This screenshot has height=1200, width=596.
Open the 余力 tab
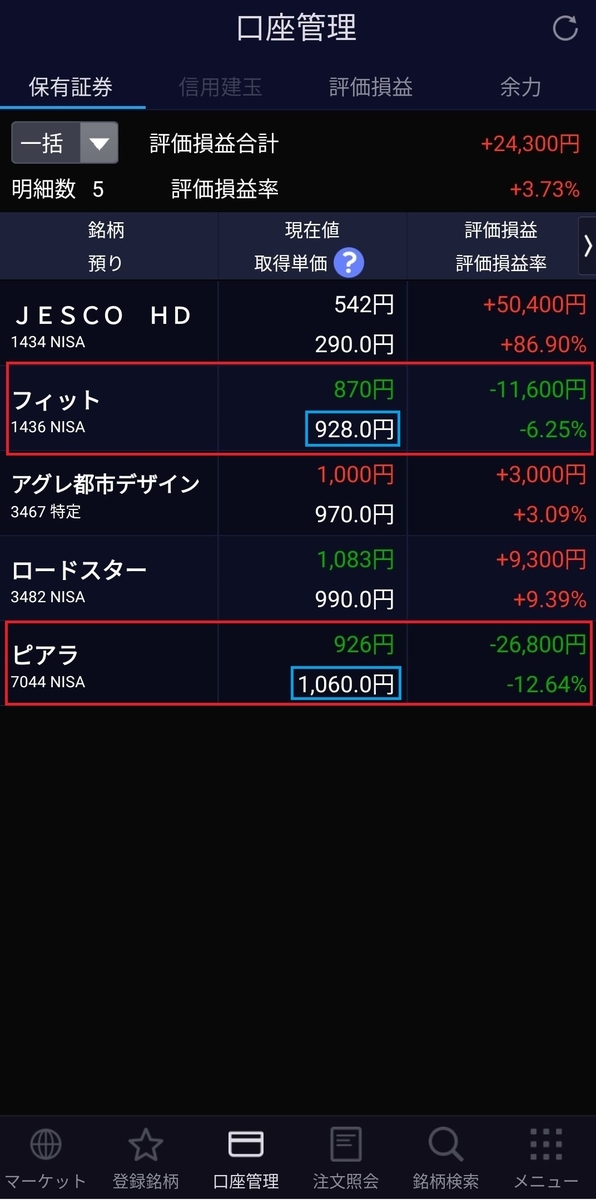pyautogui.click(x=520, y=87)
